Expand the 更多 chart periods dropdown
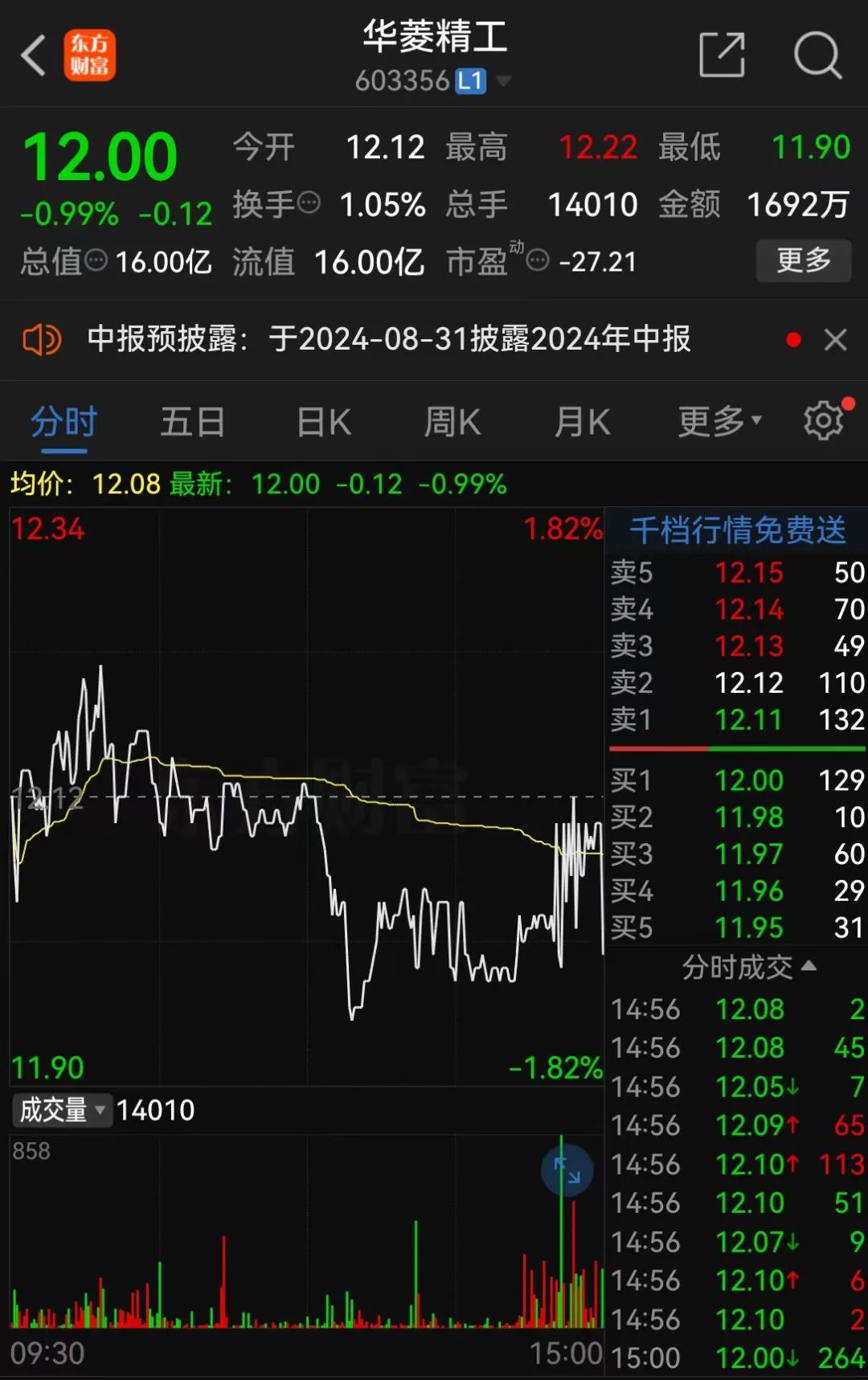 pyautogui.click(x=719, y=422)
